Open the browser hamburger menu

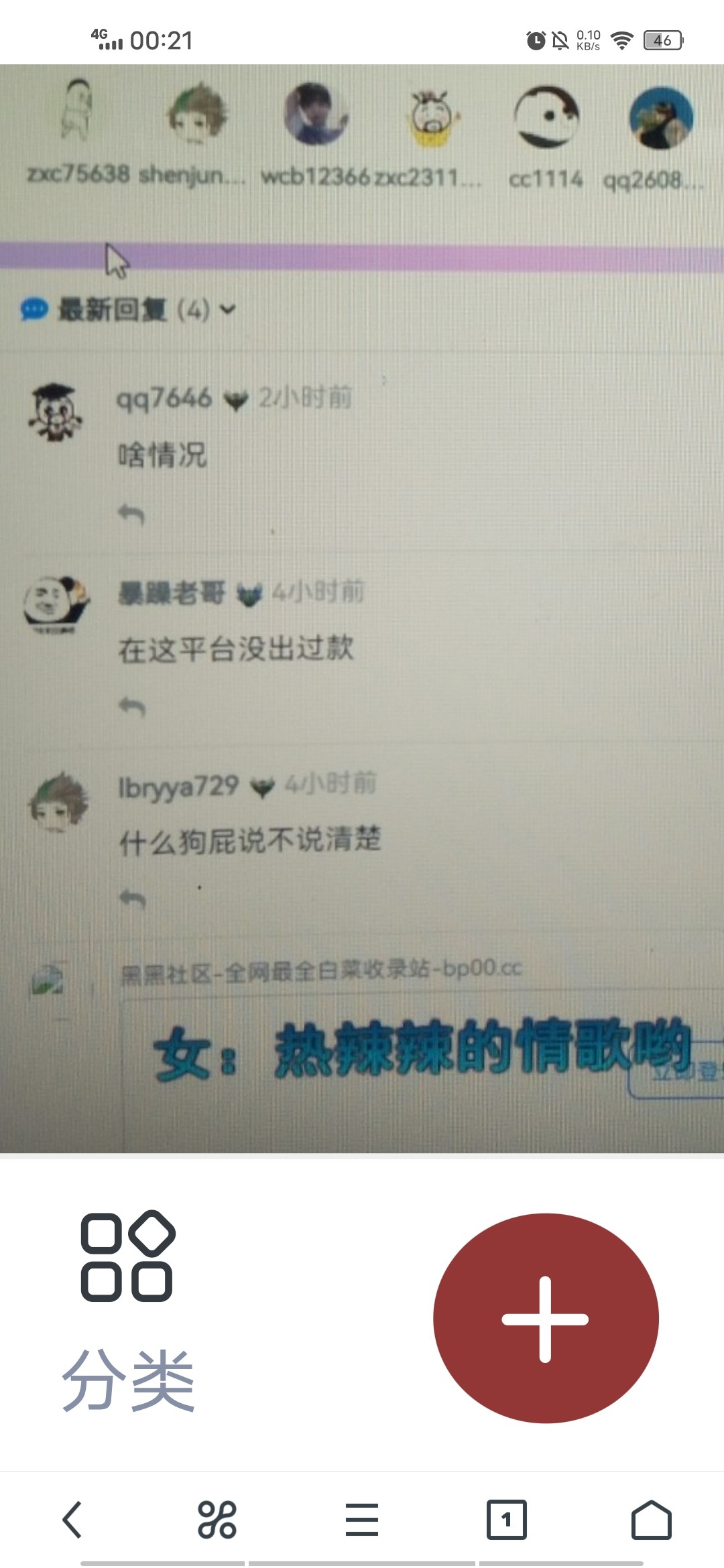pyautogui.click(x=362, y=1520)
